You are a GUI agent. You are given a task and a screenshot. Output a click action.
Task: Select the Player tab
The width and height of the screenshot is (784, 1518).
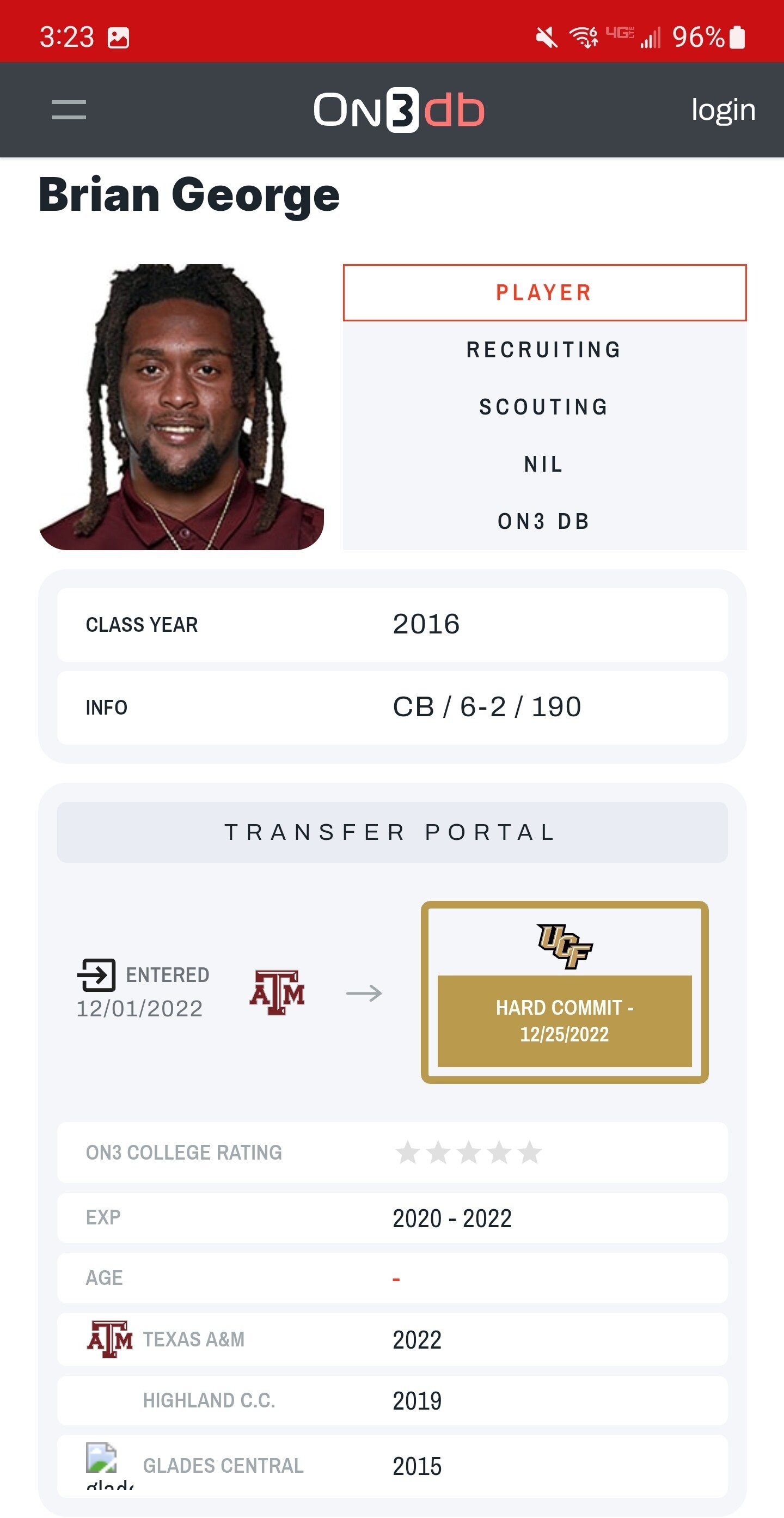[x=544, y=292]
